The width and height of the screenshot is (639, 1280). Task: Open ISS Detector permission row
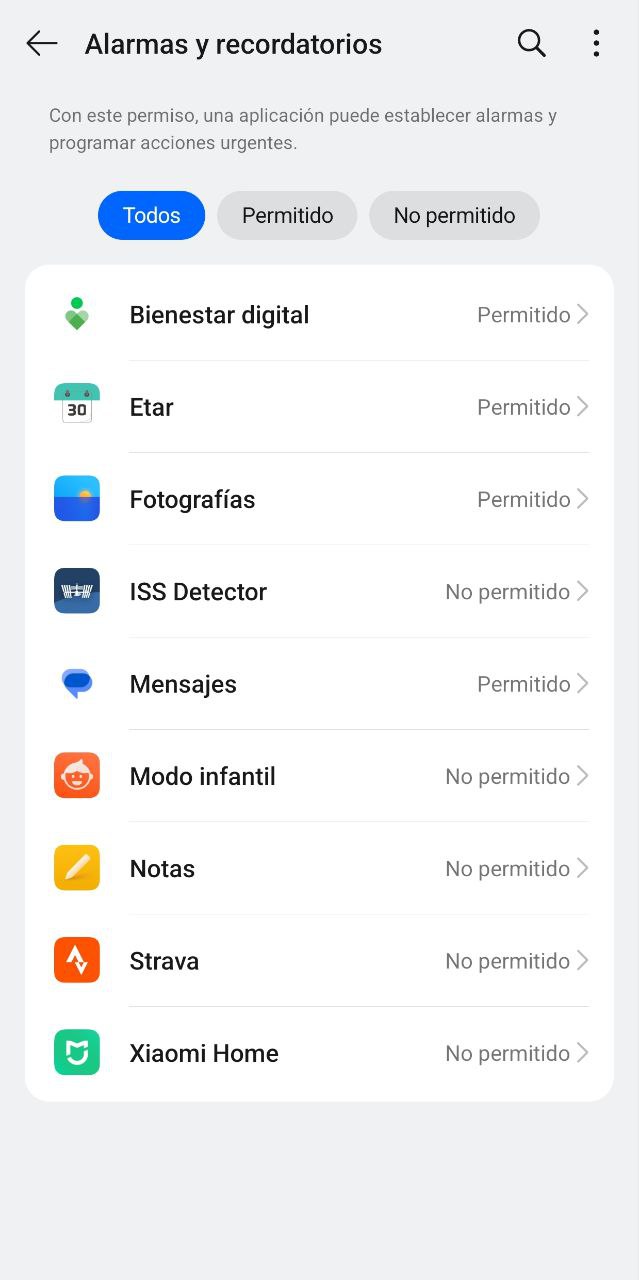pos(320,592)
